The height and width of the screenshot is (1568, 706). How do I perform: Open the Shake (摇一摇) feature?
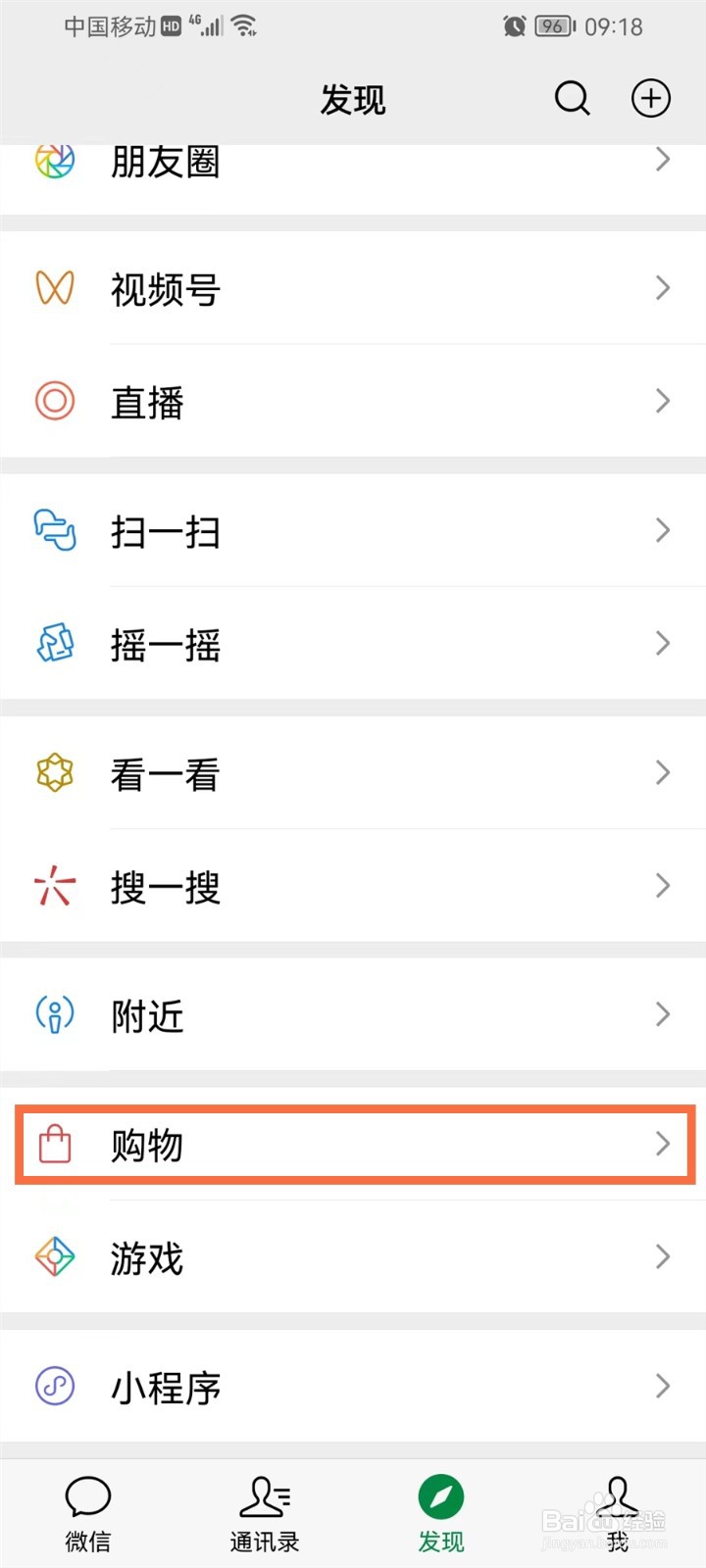point(165,644)
